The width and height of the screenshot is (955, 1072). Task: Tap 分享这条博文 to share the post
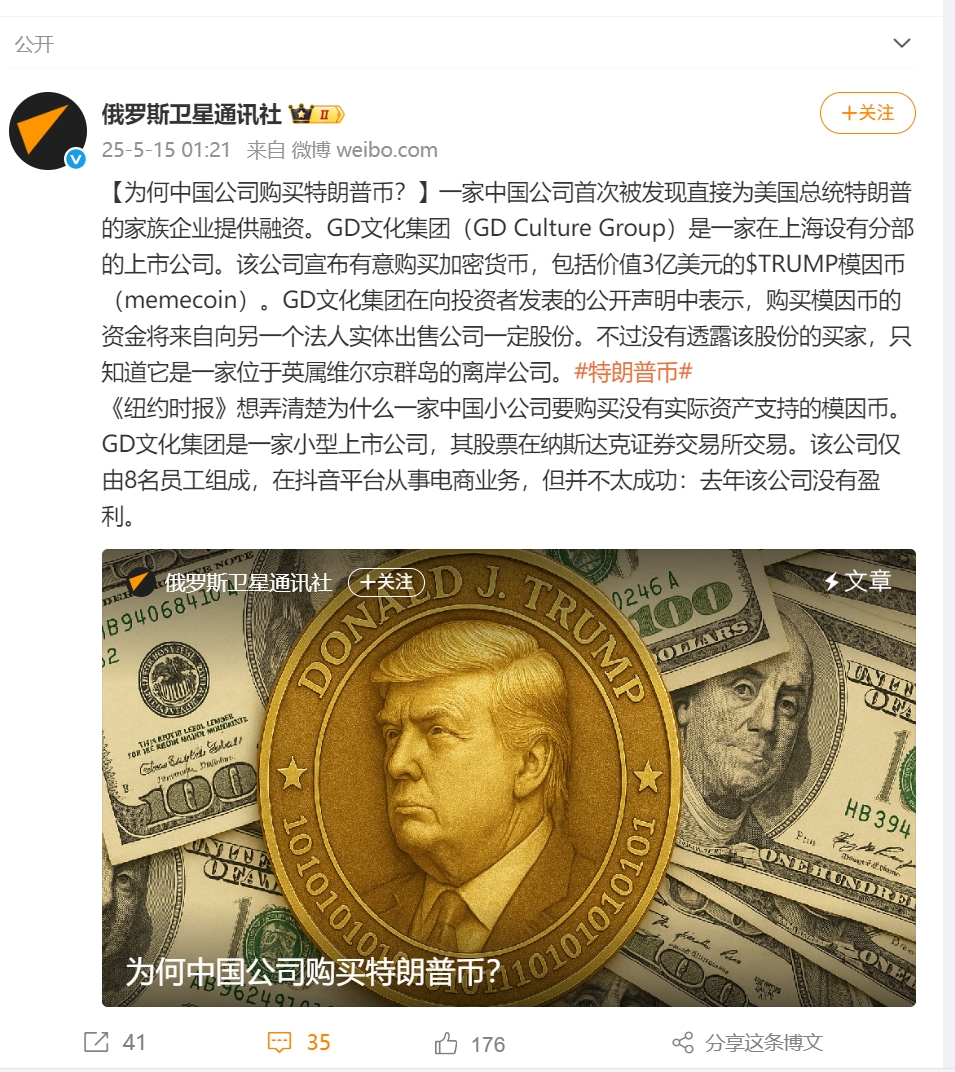(748, 1042)
